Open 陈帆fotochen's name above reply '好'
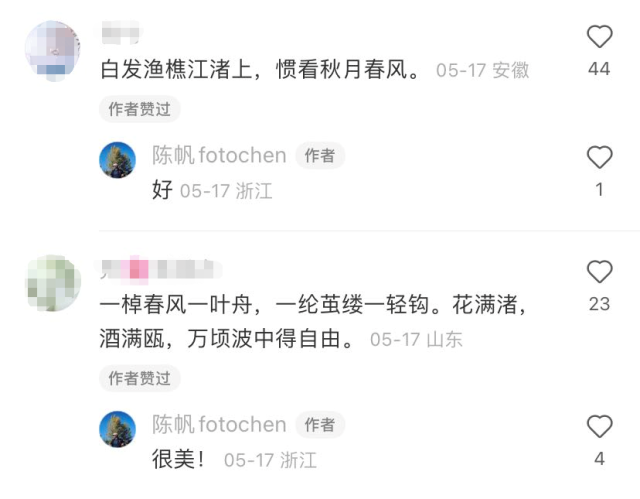Viewport: 640px width, 499px height. 219,155
